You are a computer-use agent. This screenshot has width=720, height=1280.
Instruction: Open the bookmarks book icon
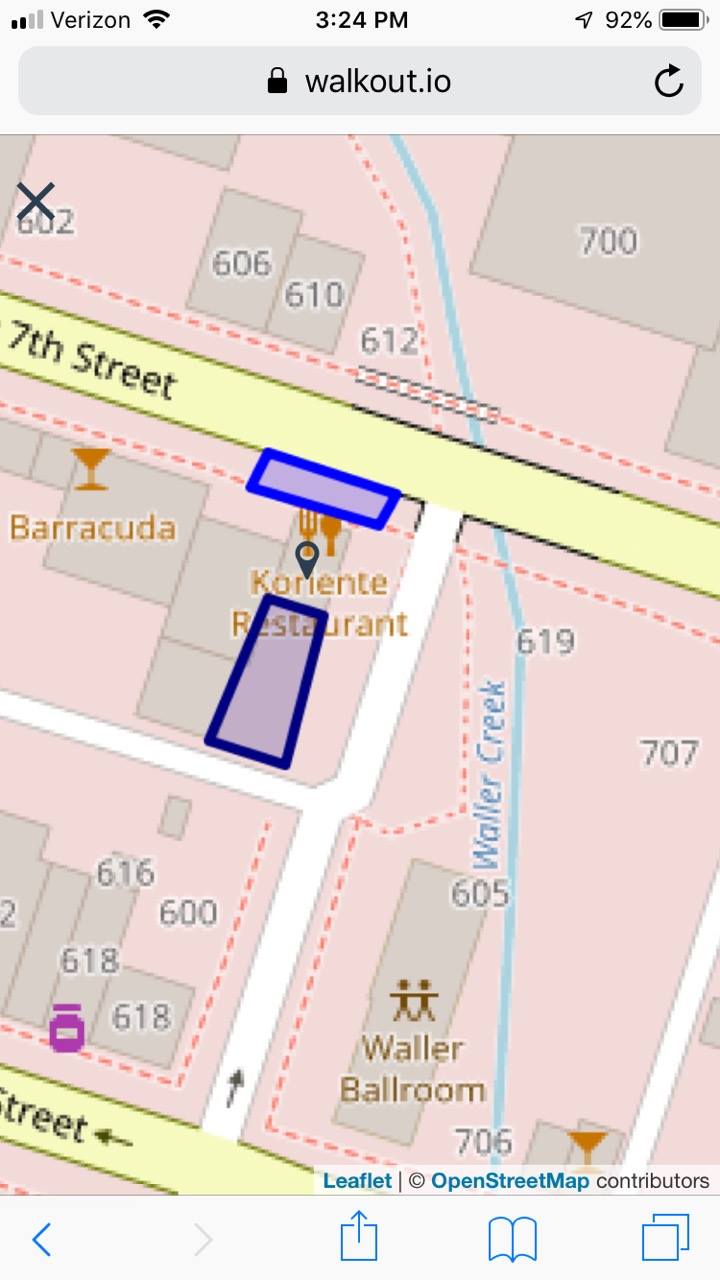coord(513,1240)
